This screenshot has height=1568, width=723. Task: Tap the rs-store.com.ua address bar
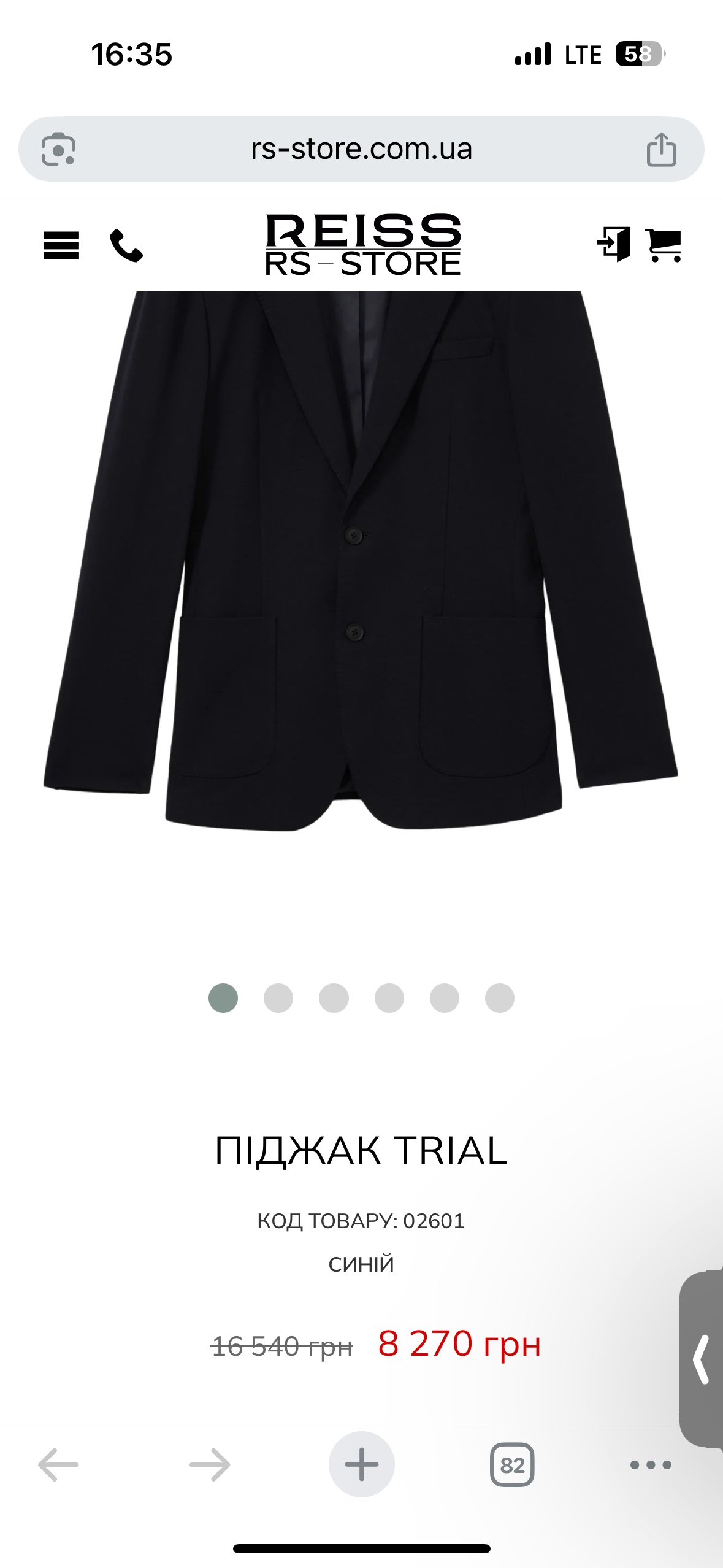361,149
